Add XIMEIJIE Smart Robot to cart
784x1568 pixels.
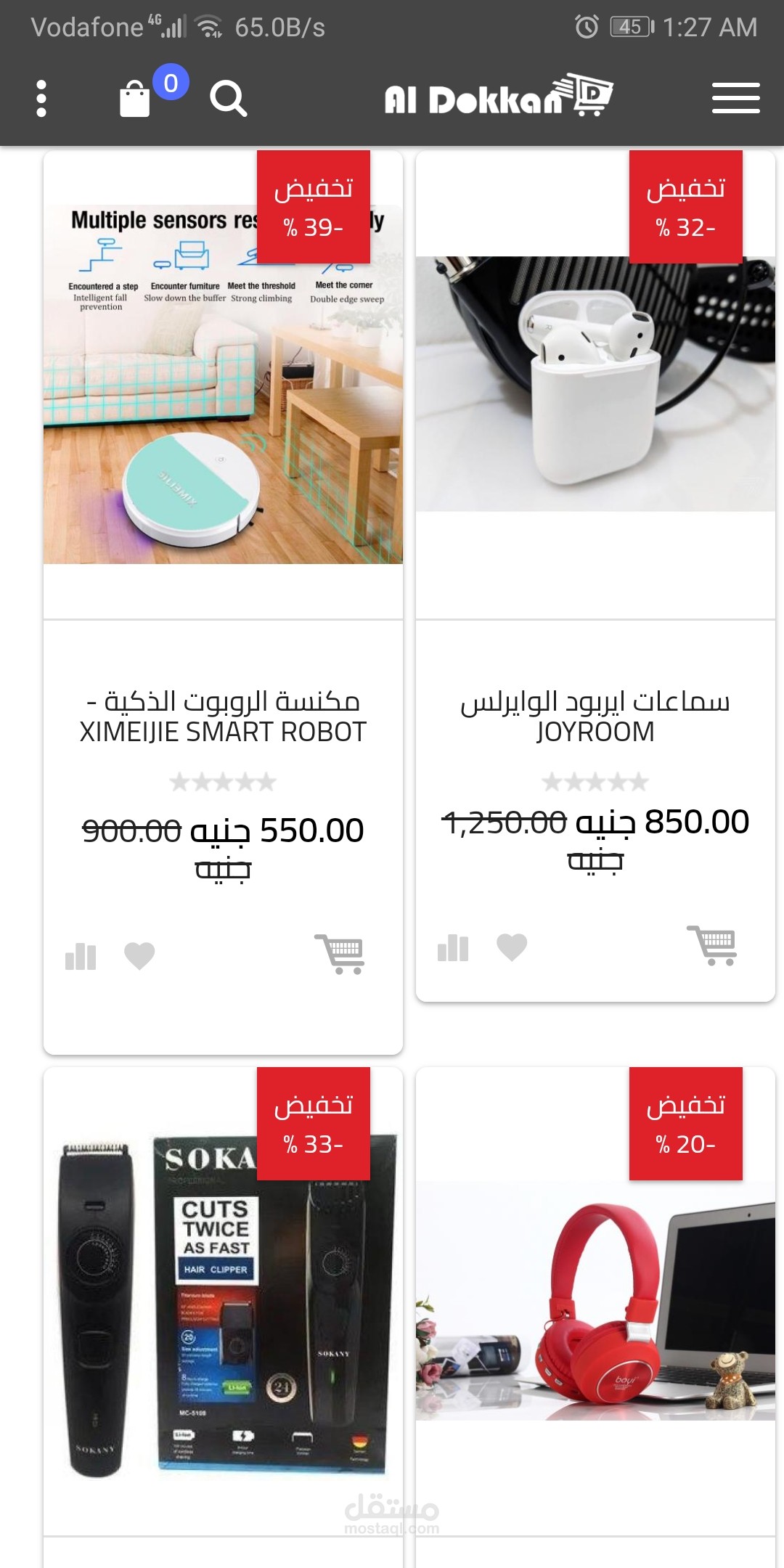coord(340,954)
